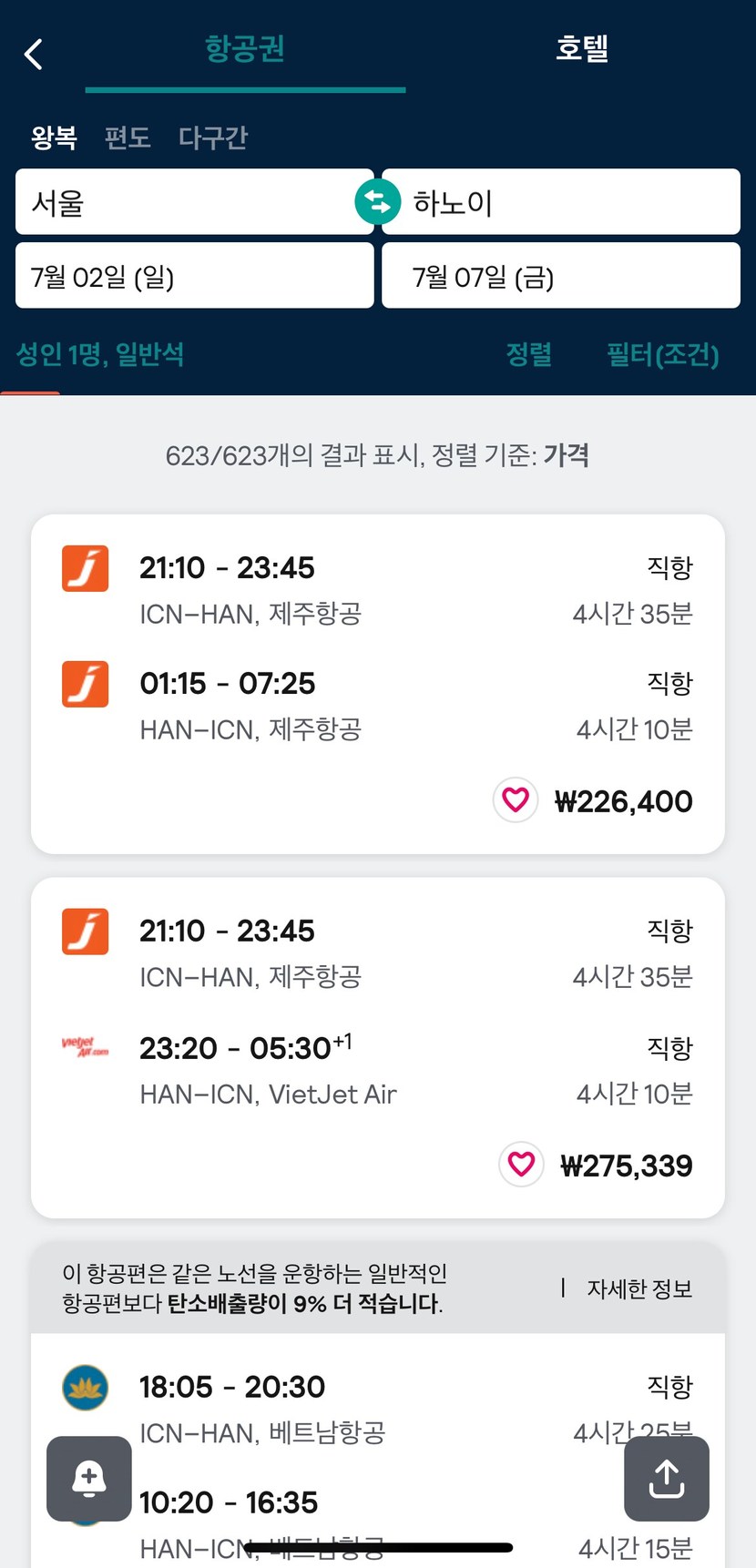Swap origin and destination cities
The width and height of the screenshot is (756, 1568).
coord(378,202)
